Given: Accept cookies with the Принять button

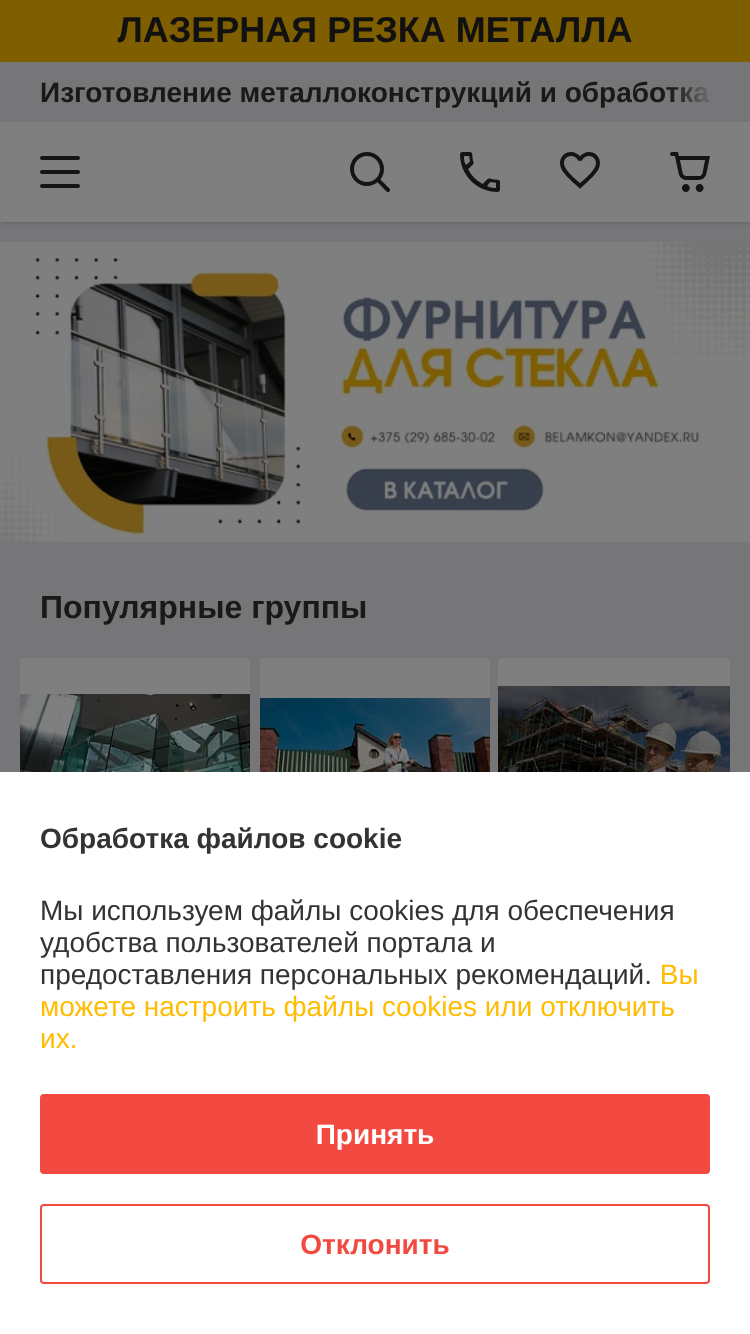Looking at the screenshot, I should coord(375,1134).
